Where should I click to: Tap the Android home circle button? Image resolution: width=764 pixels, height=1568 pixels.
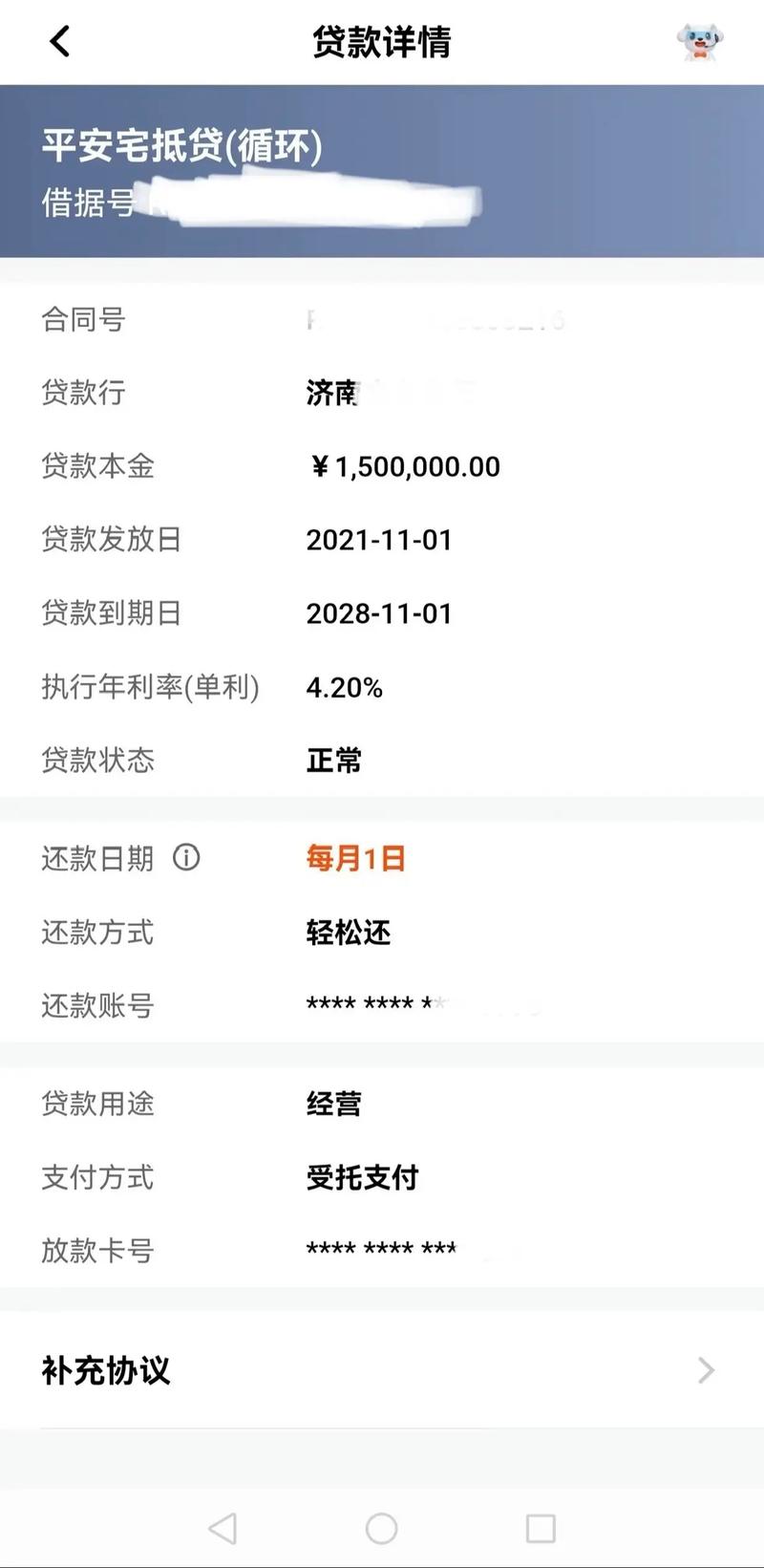(x=382, y=1526)
